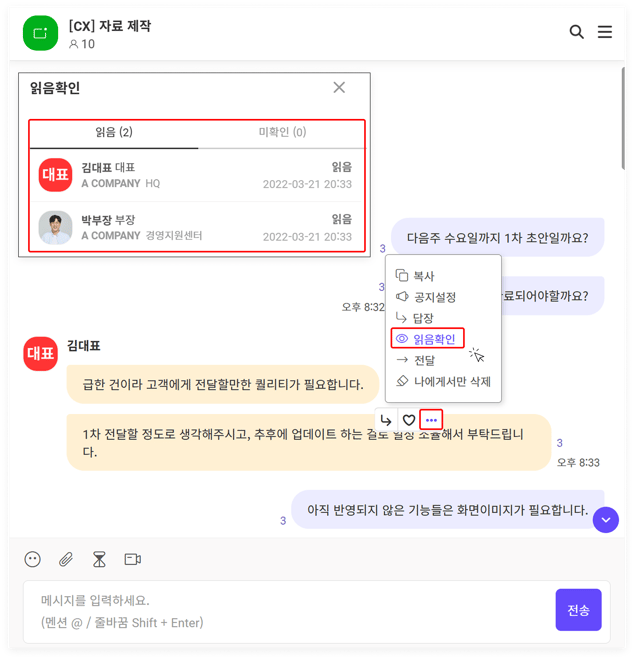
Task: Open the three-dot more options on message
Action: (x=431, y=420)
